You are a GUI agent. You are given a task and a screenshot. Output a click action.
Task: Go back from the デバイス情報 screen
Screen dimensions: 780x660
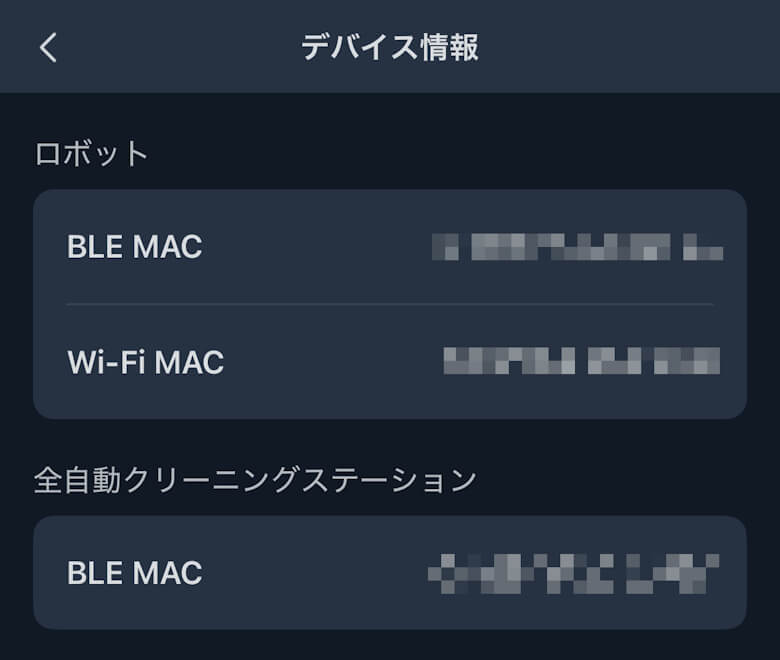48,47
